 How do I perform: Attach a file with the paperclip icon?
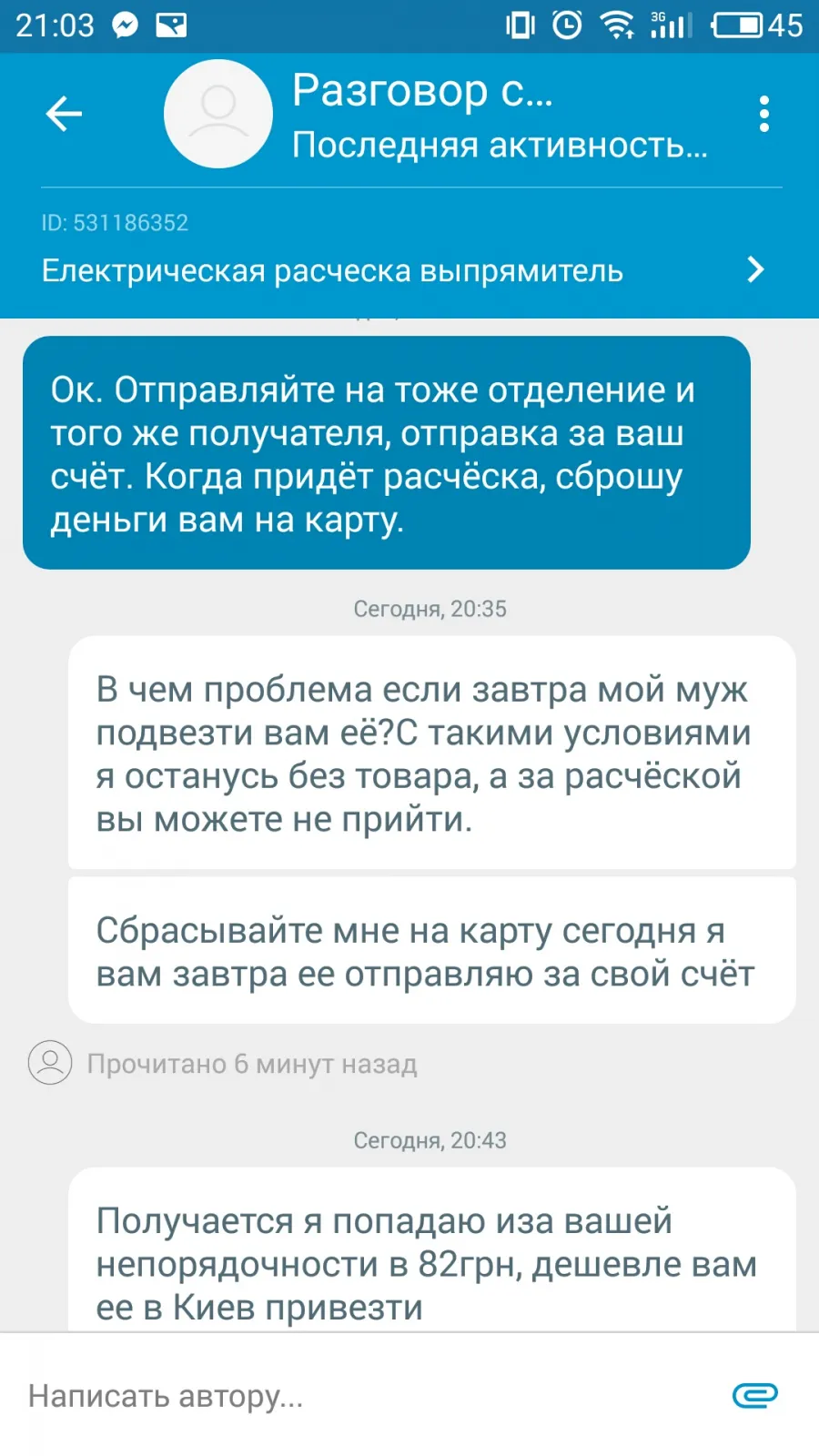[755, 1395]
